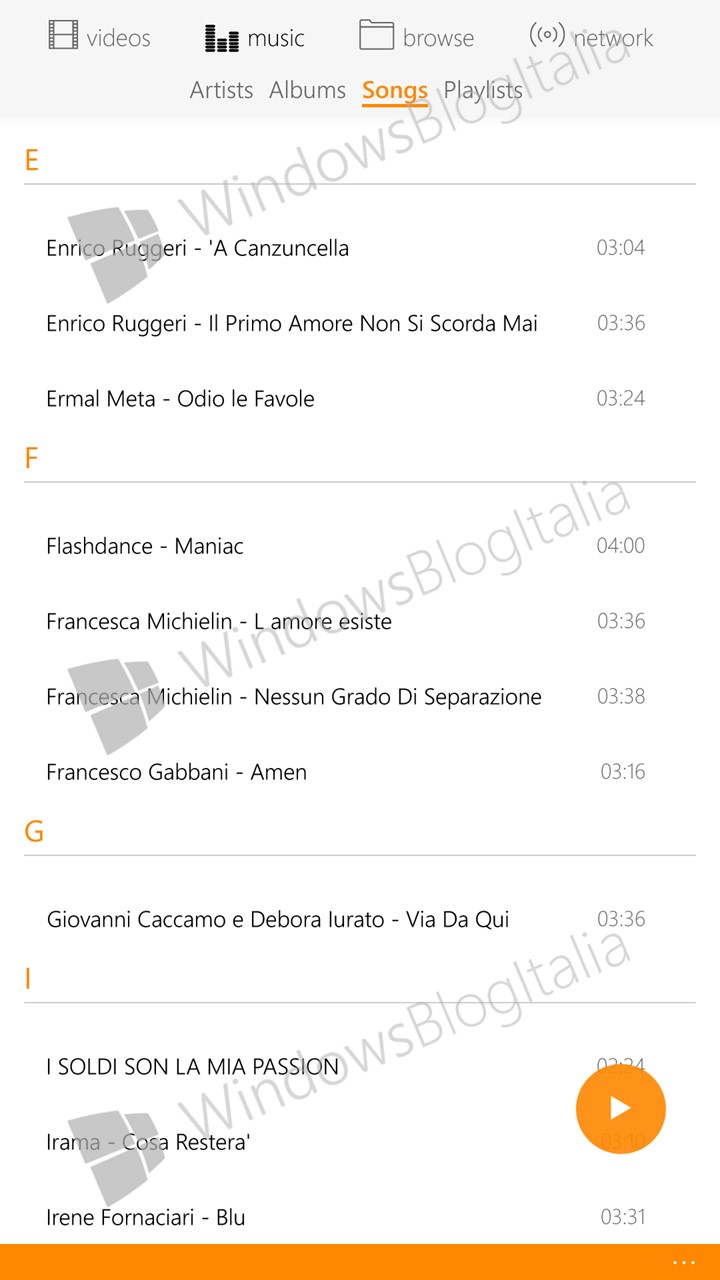Go to the network section
720x1280 pixels.
click(591, 38)
